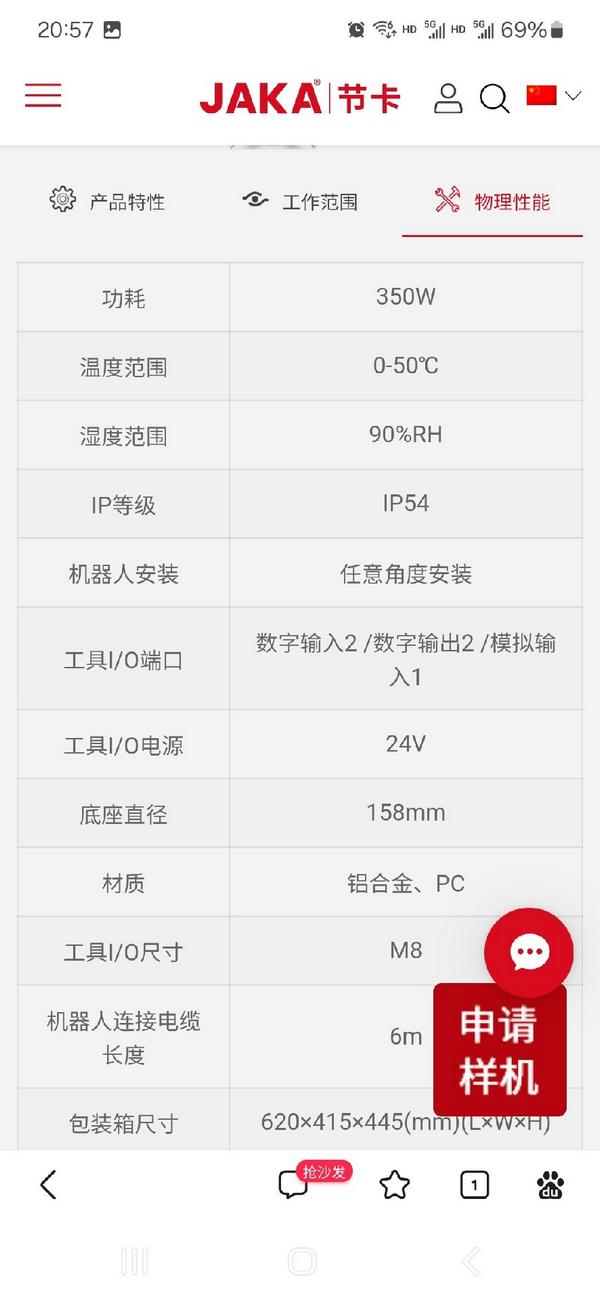Tap the search magnifier icon
Screen dimensions: 600x1300
coord(494,98)
